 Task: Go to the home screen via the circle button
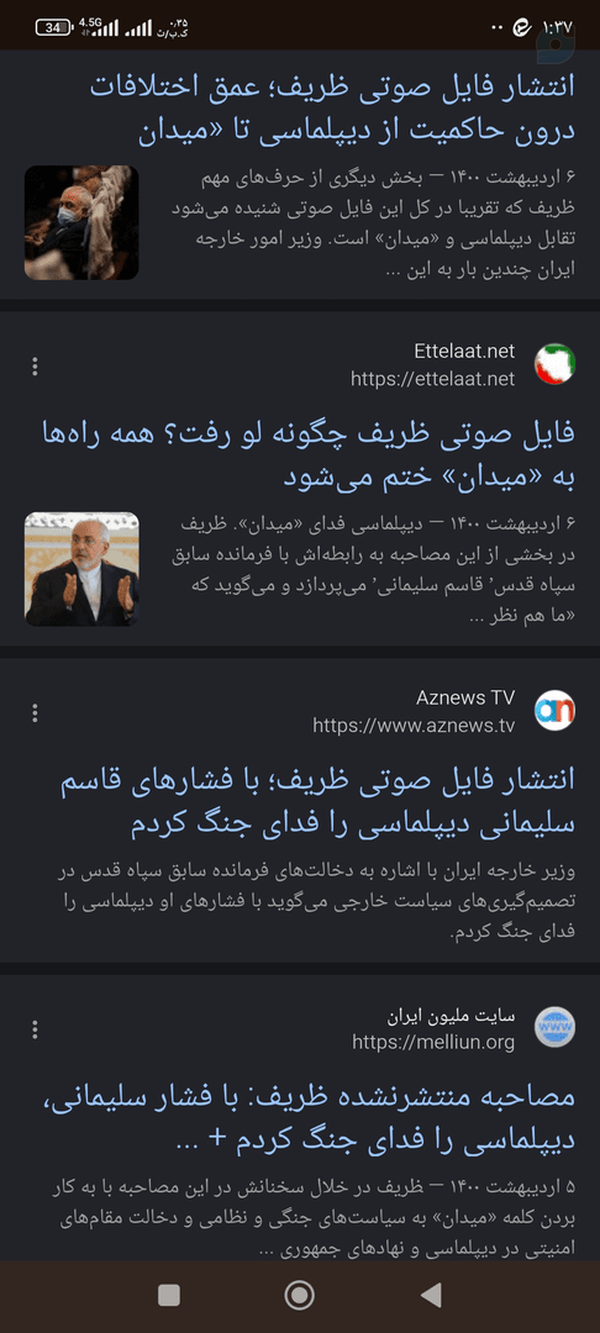click(299, 1296)
